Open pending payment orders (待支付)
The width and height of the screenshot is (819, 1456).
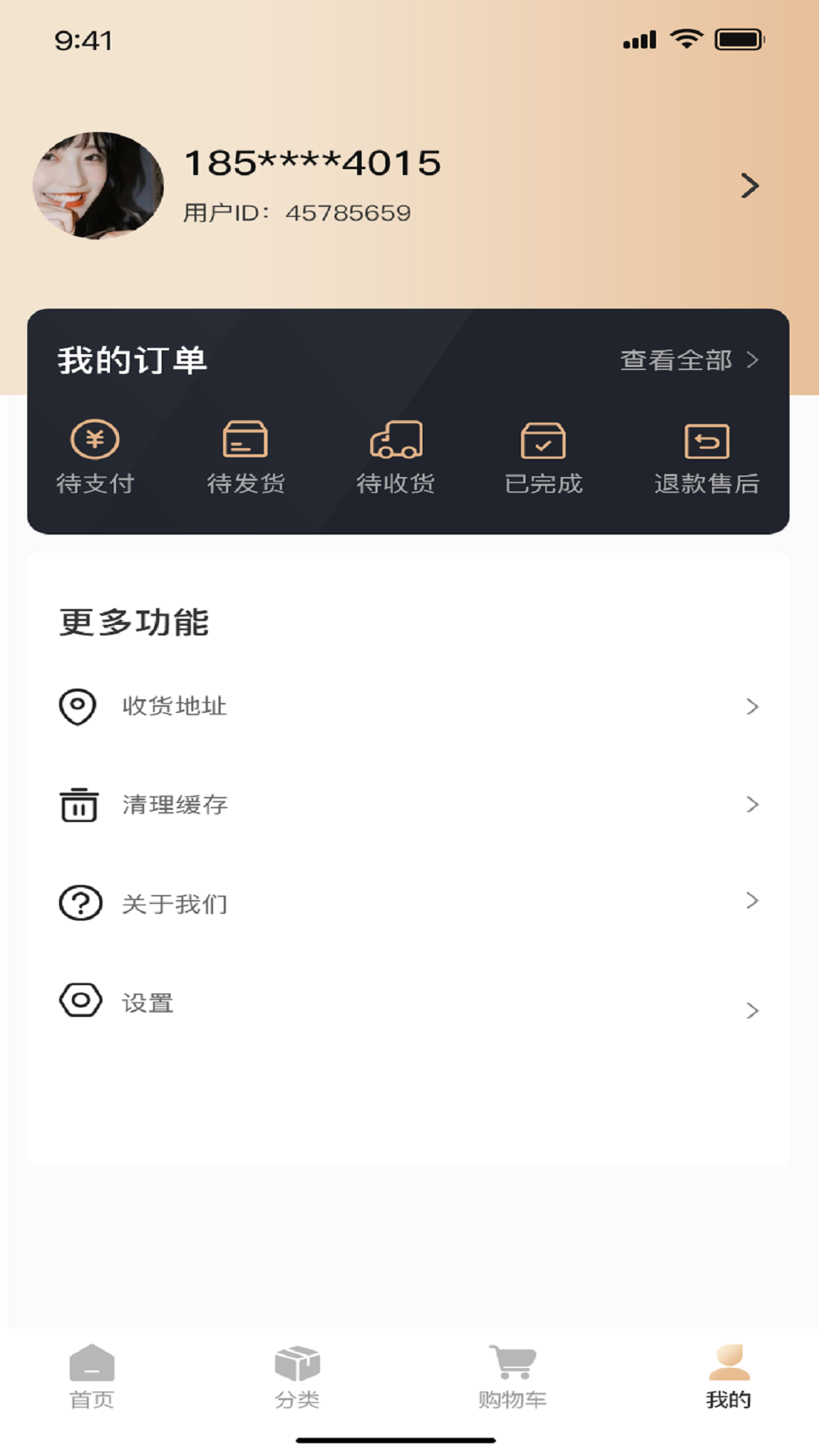click(x=94, y=455)
